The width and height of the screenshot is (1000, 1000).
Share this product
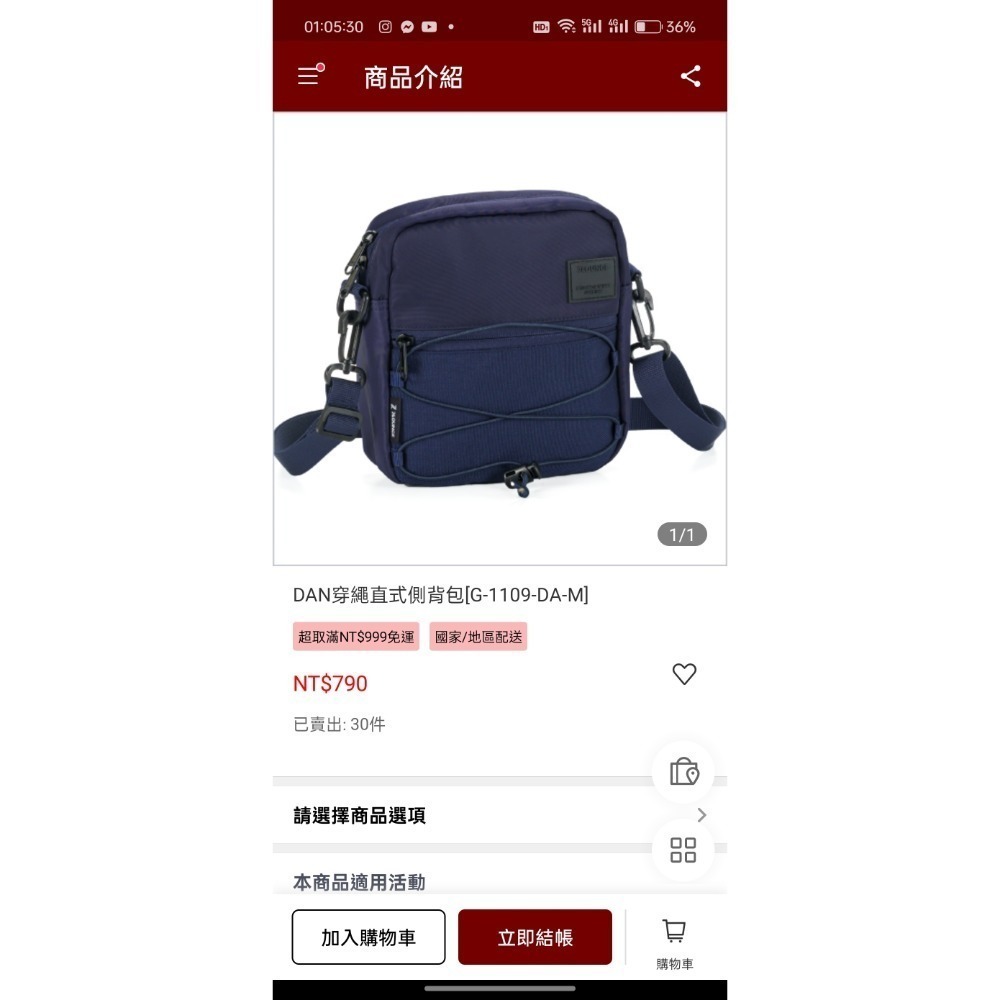(690, 76)
